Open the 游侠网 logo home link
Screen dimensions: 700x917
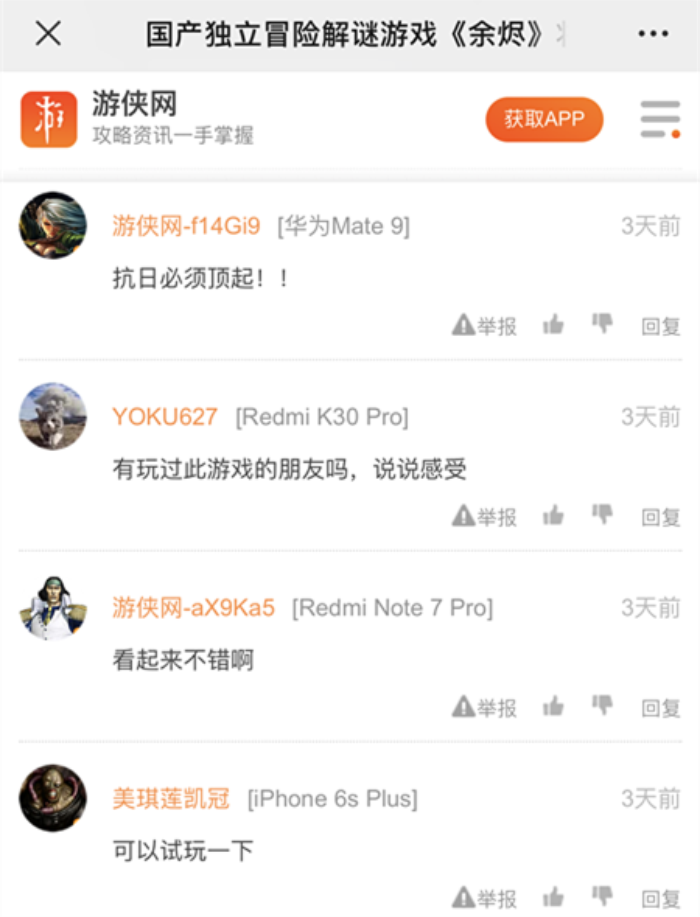pos(48,119)
